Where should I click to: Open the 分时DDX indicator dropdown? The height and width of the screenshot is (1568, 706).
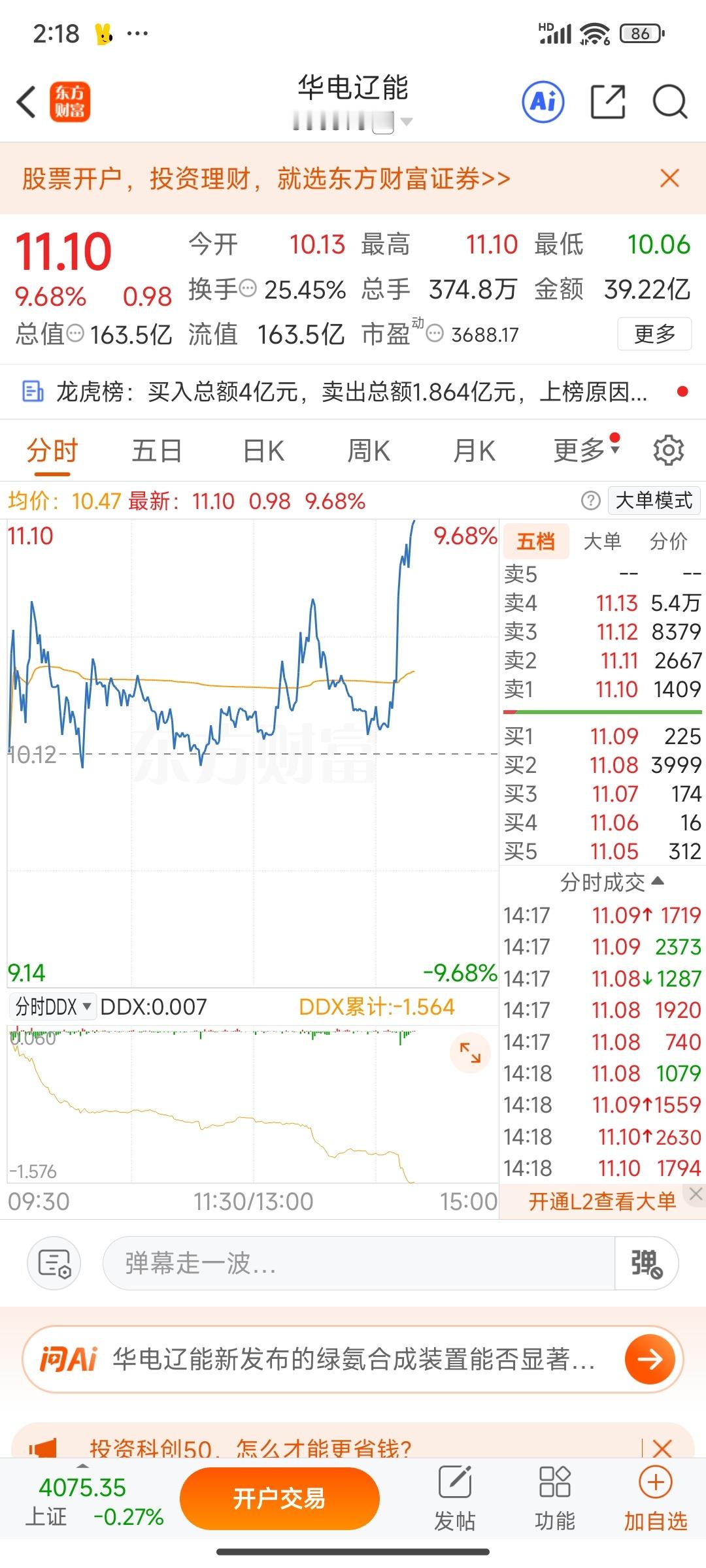(51, 1006)
